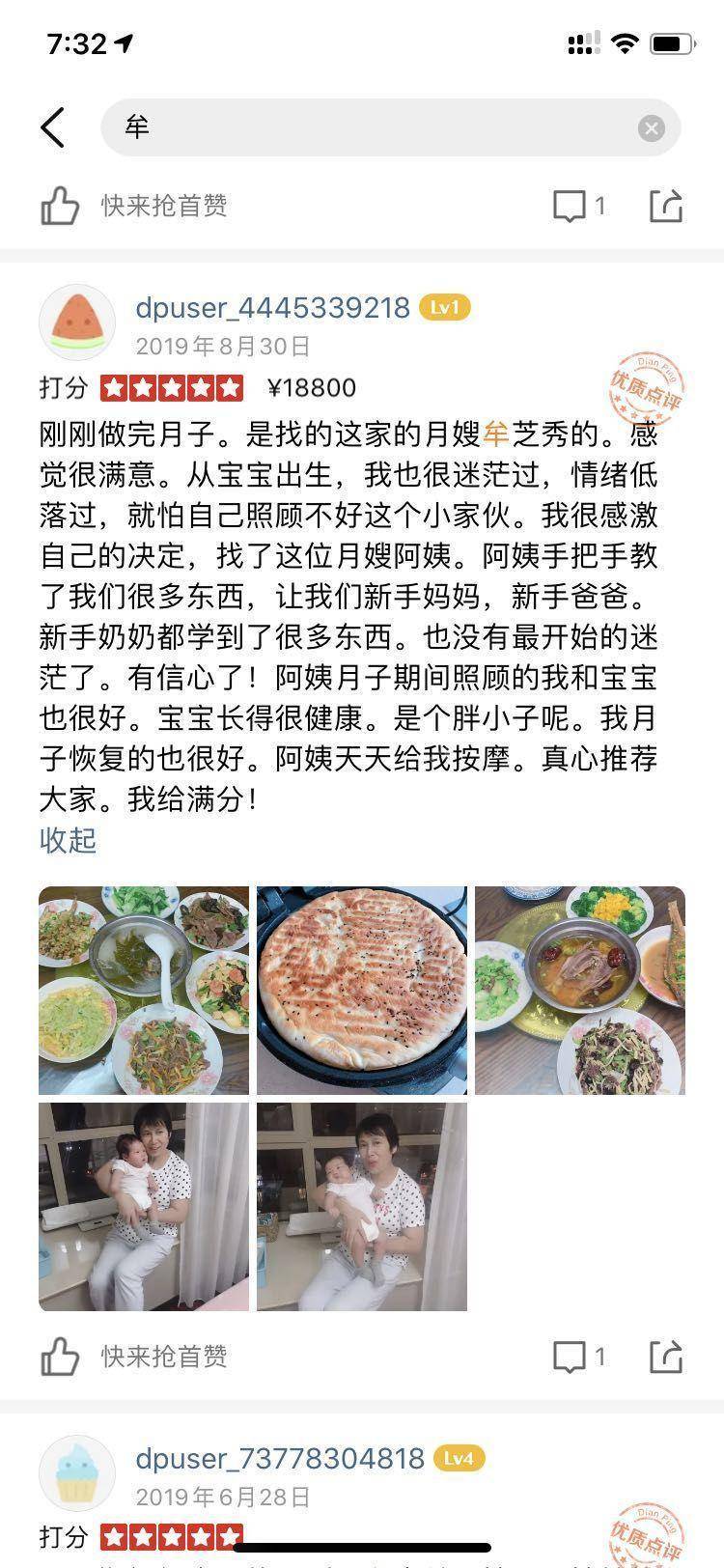Image resolution: width=724 pixels, height=1568 pixels.
Task: Open dpuser_4445339218's watermelon avatar
Action: 76,322
